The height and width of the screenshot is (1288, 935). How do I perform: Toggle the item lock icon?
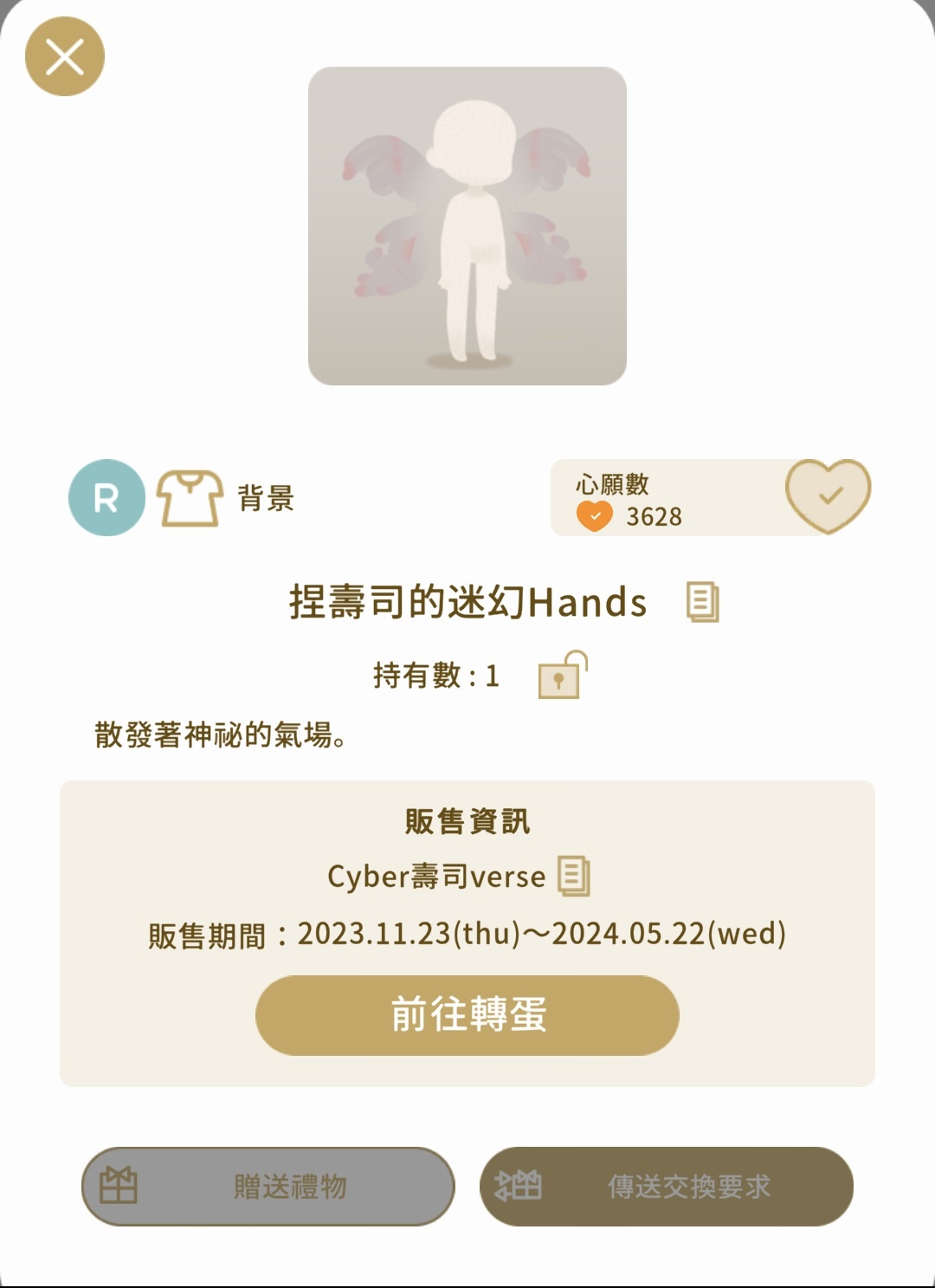pos(562,676)
